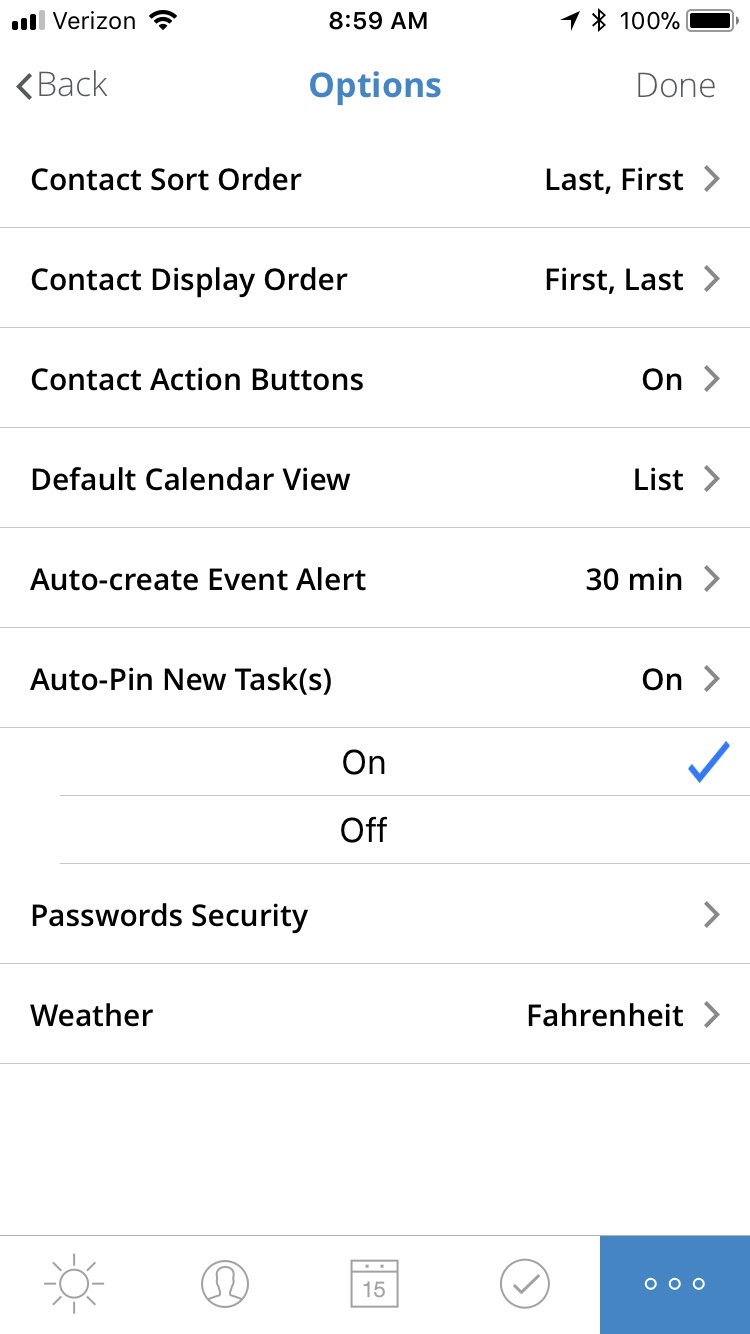The height and width of the screenshot is (1334, 750).
Task: Switch to the tasks checkmark tab
Action: tap(525, 1284)
